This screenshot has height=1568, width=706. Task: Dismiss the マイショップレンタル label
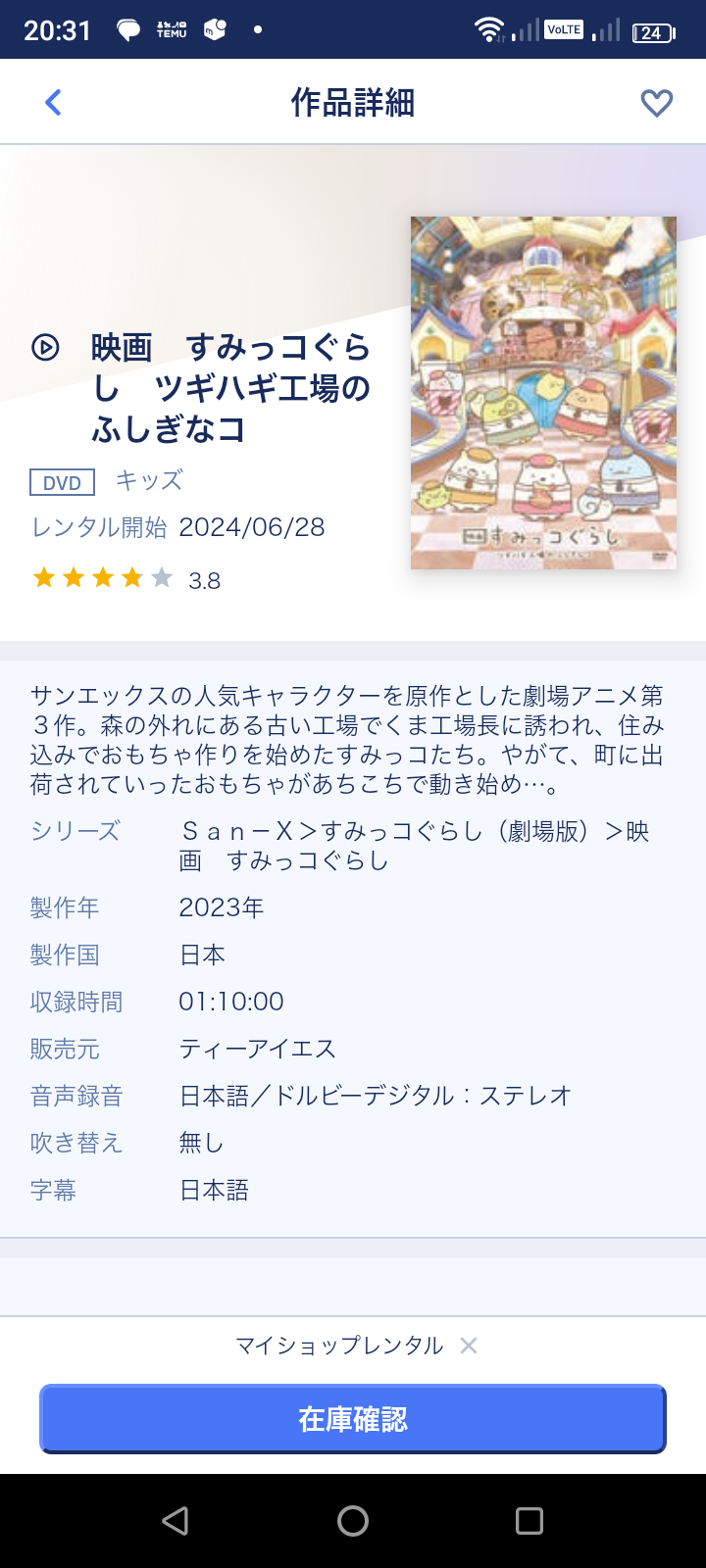click(x=469, y=1346)
